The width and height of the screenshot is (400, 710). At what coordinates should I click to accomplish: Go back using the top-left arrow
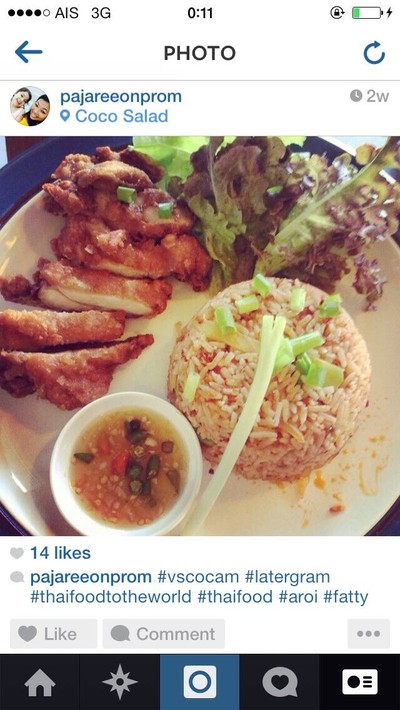coord(29,52)
